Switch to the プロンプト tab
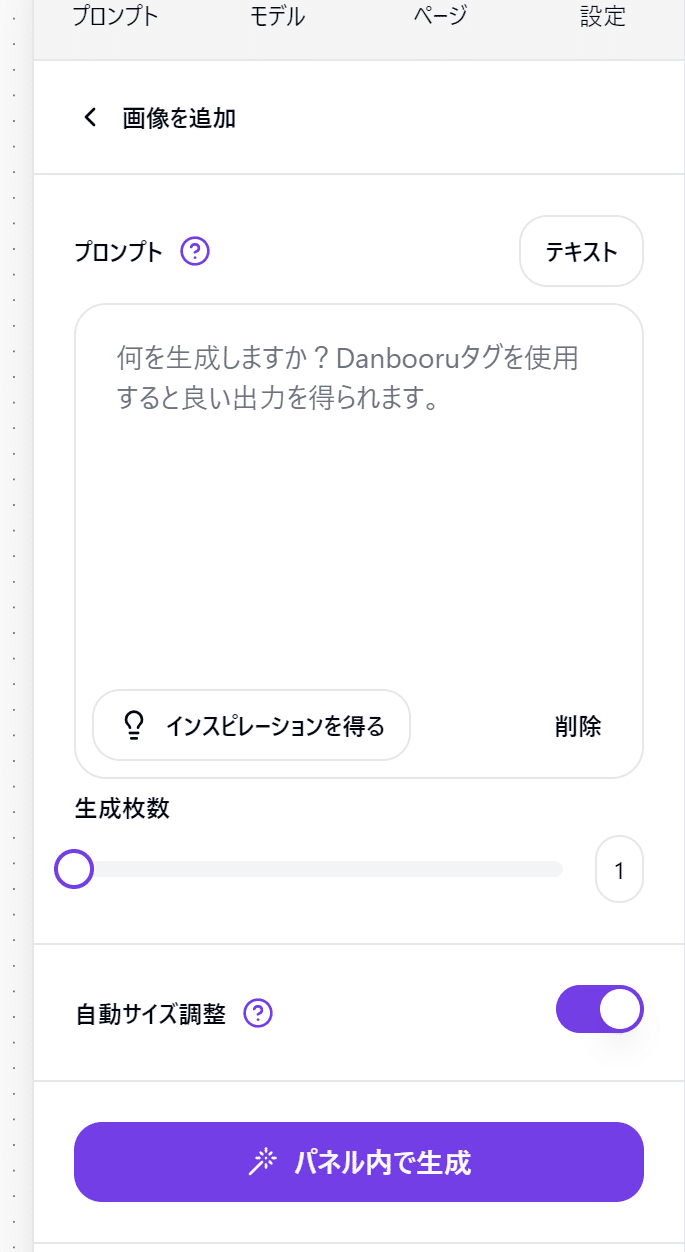The height and width of the screenshot is (1252, 685). [115, 17]
